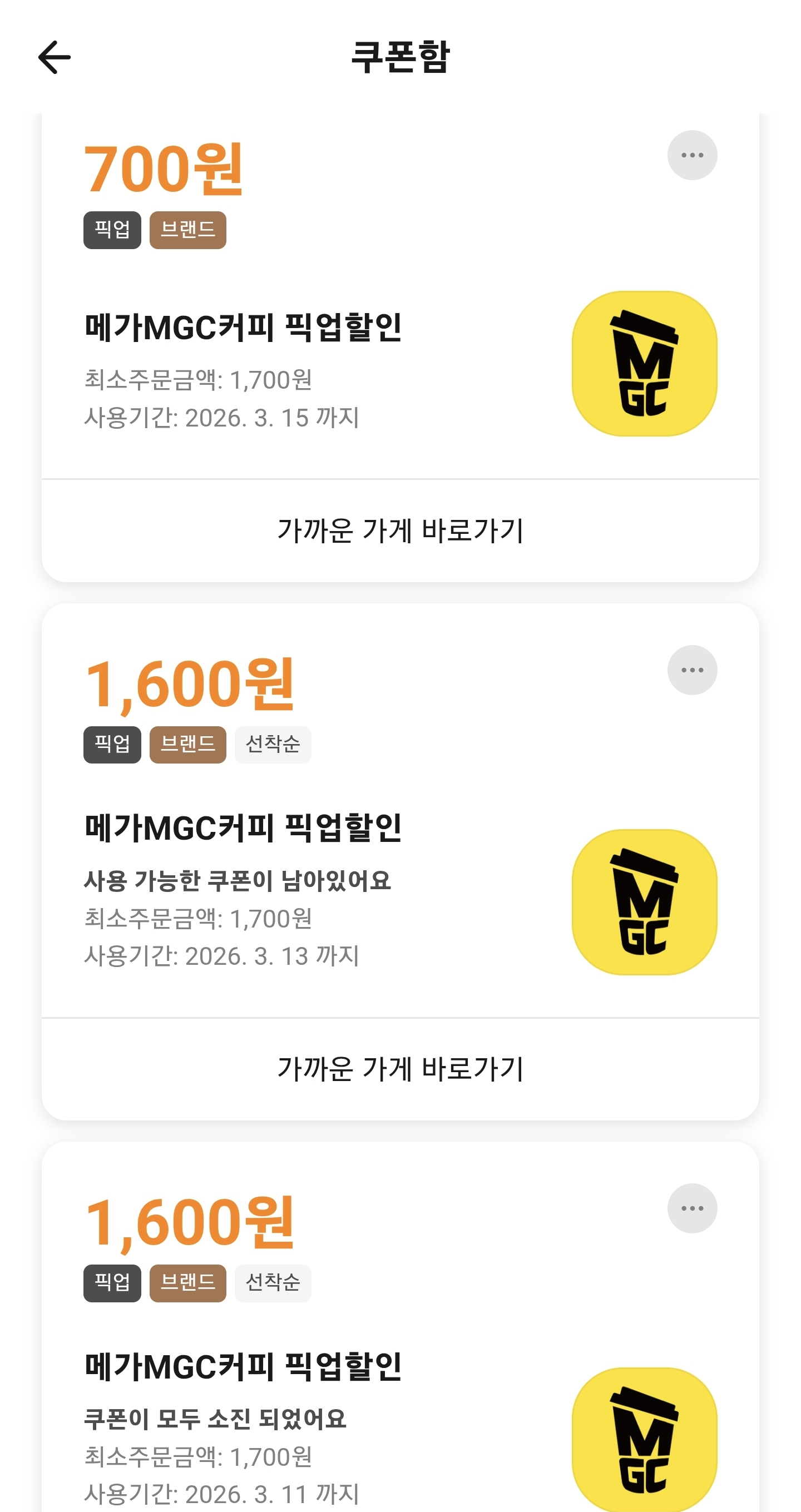Open more options on the coupon expiring 3. 13
801x1512 pixels.
point(692,670)
